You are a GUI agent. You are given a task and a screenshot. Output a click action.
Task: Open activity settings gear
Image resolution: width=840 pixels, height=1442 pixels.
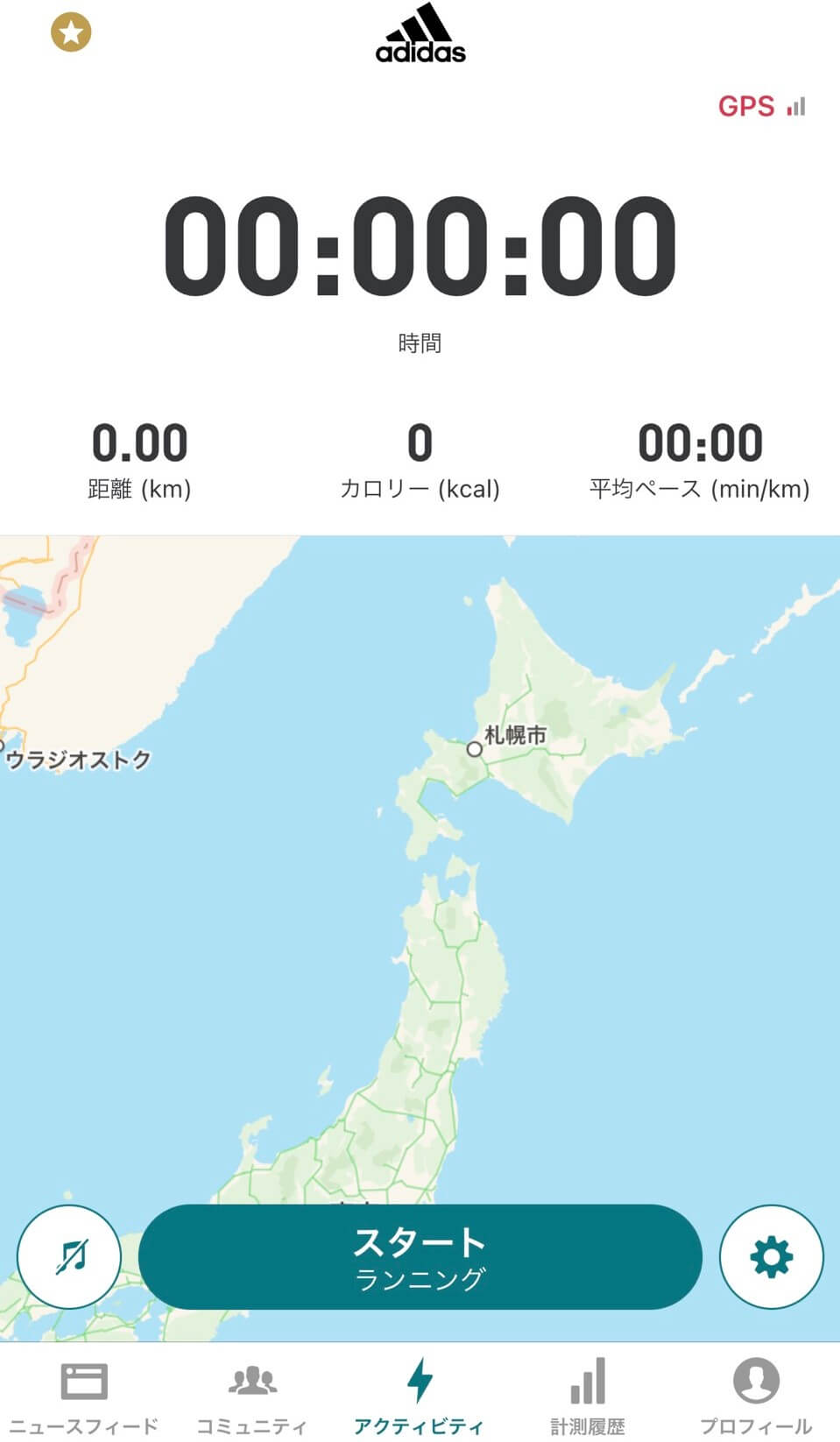click(x=772, y=1257)
